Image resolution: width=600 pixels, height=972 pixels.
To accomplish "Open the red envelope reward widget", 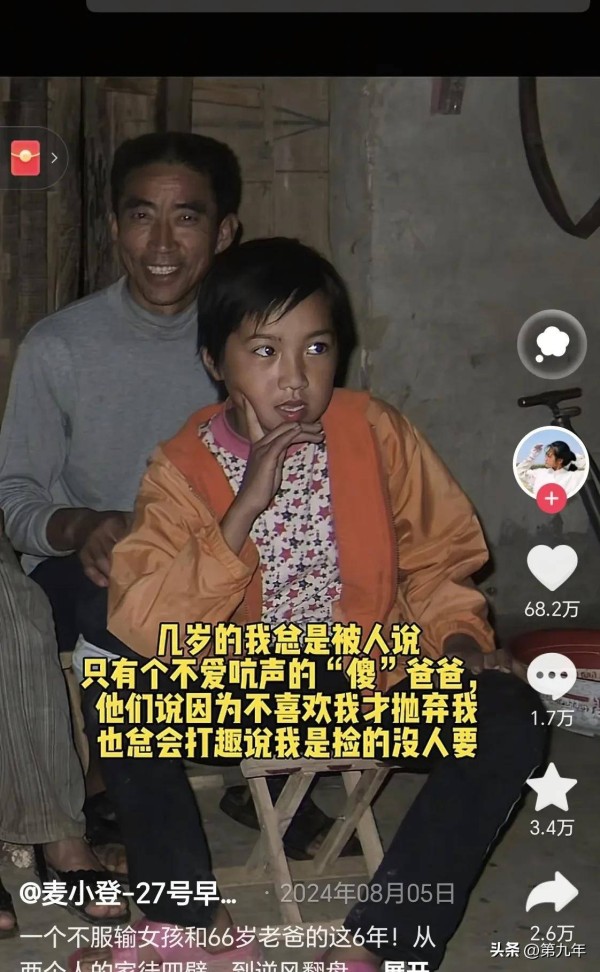I will point(25,158).
